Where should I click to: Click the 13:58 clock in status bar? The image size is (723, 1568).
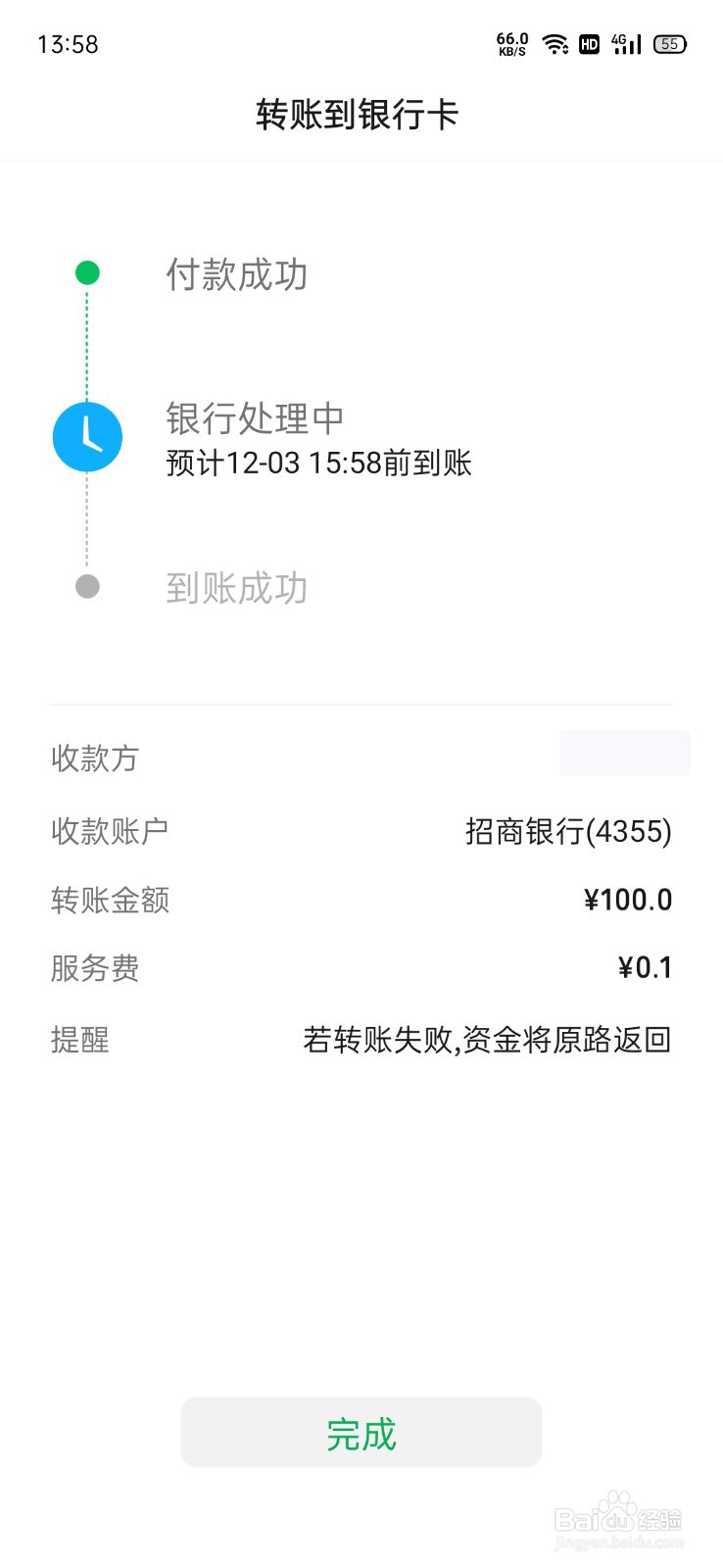(70, 43)
